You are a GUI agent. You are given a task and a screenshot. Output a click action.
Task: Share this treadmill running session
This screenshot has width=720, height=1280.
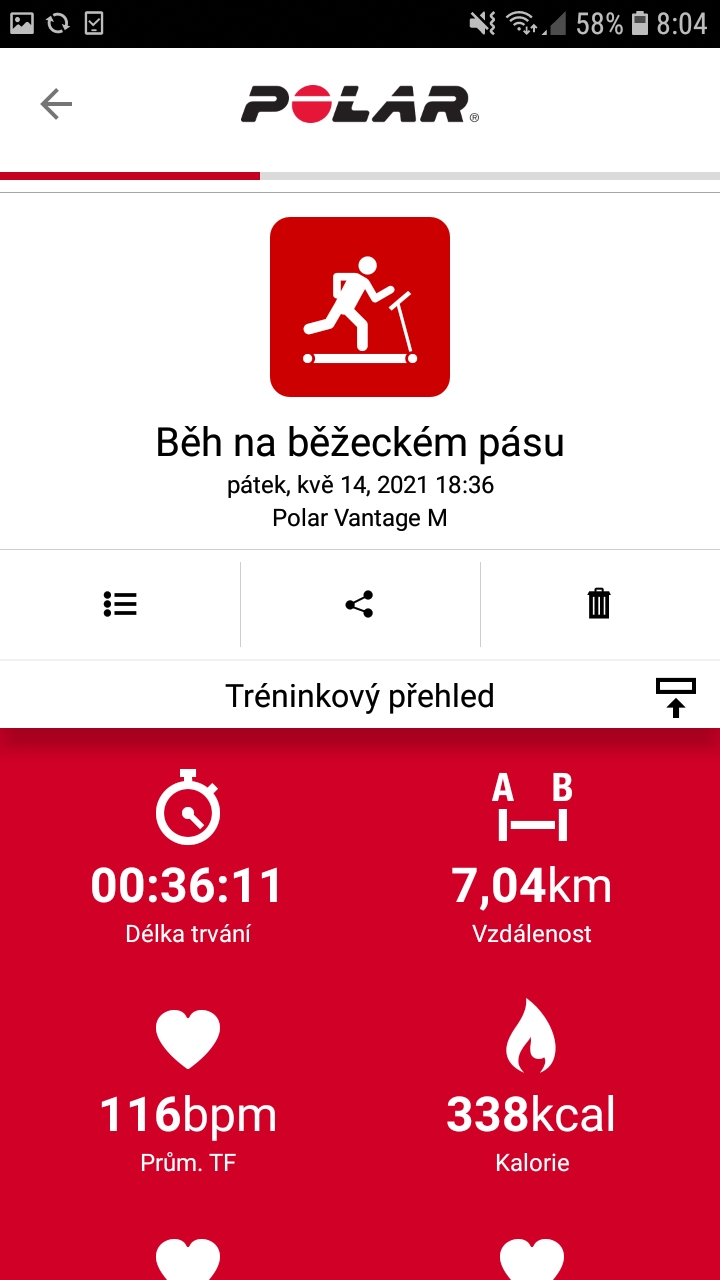359,604
